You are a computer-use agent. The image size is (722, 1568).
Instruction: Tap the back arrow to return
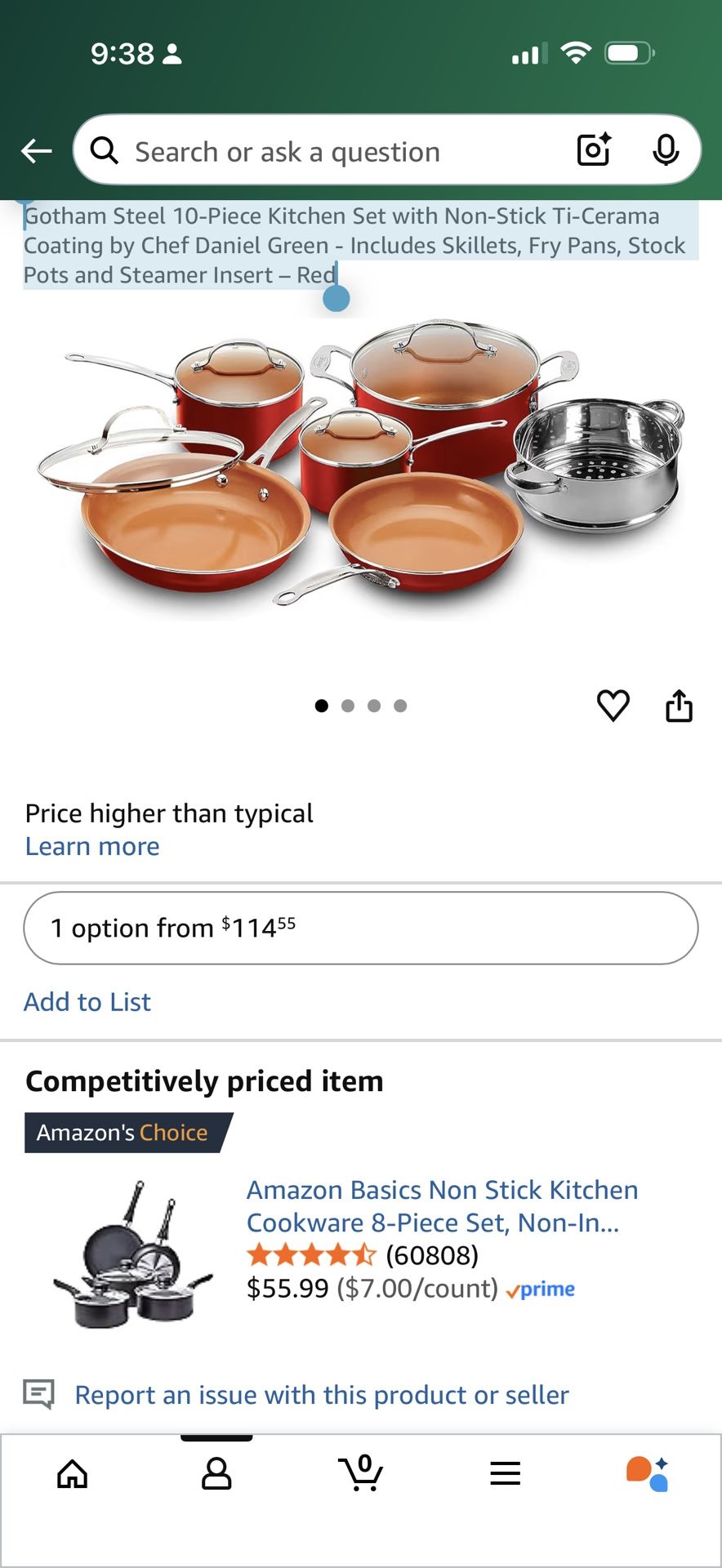click(x=36, y=149)
